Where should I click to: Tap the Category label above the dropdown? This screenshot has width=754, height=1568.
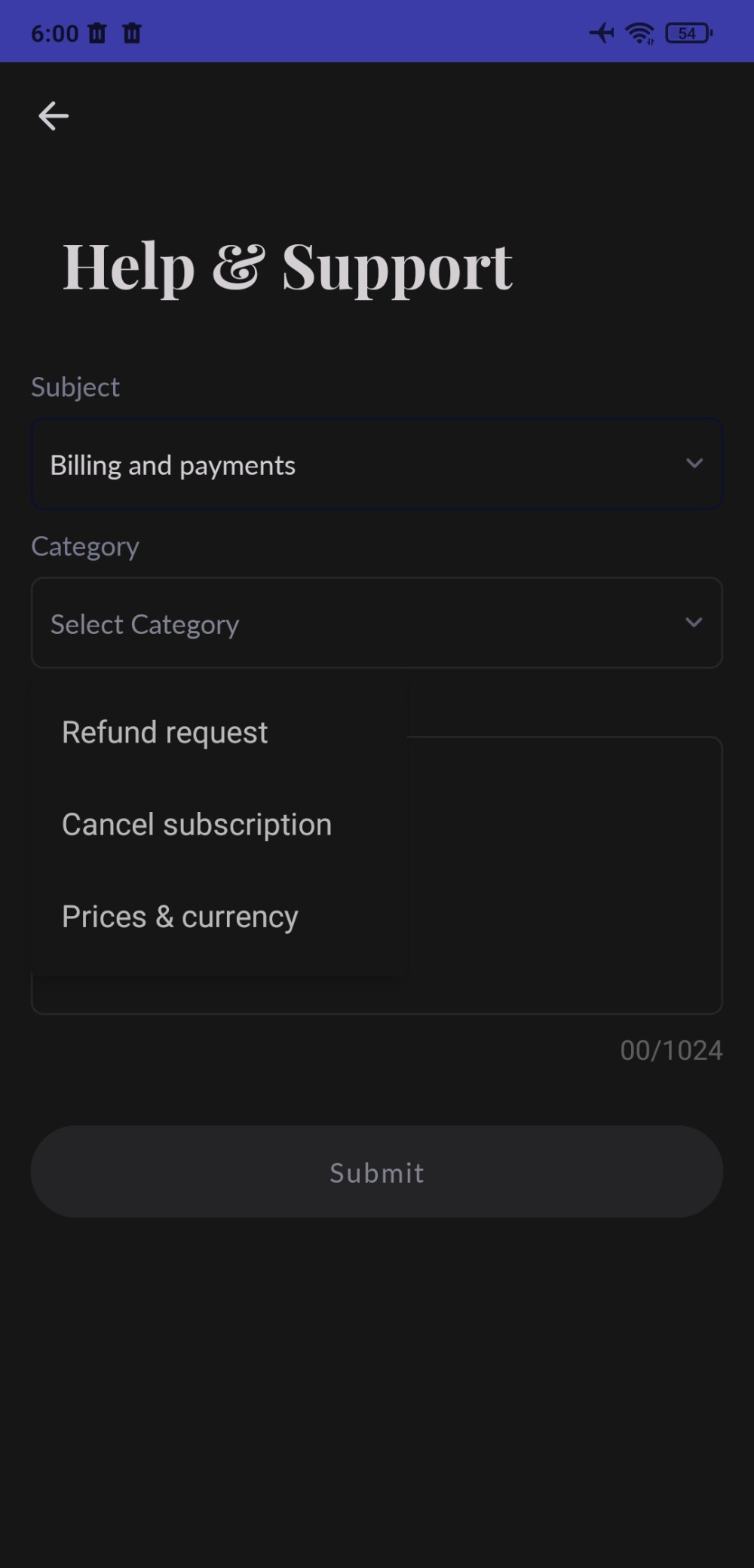[x=85, y=545]
